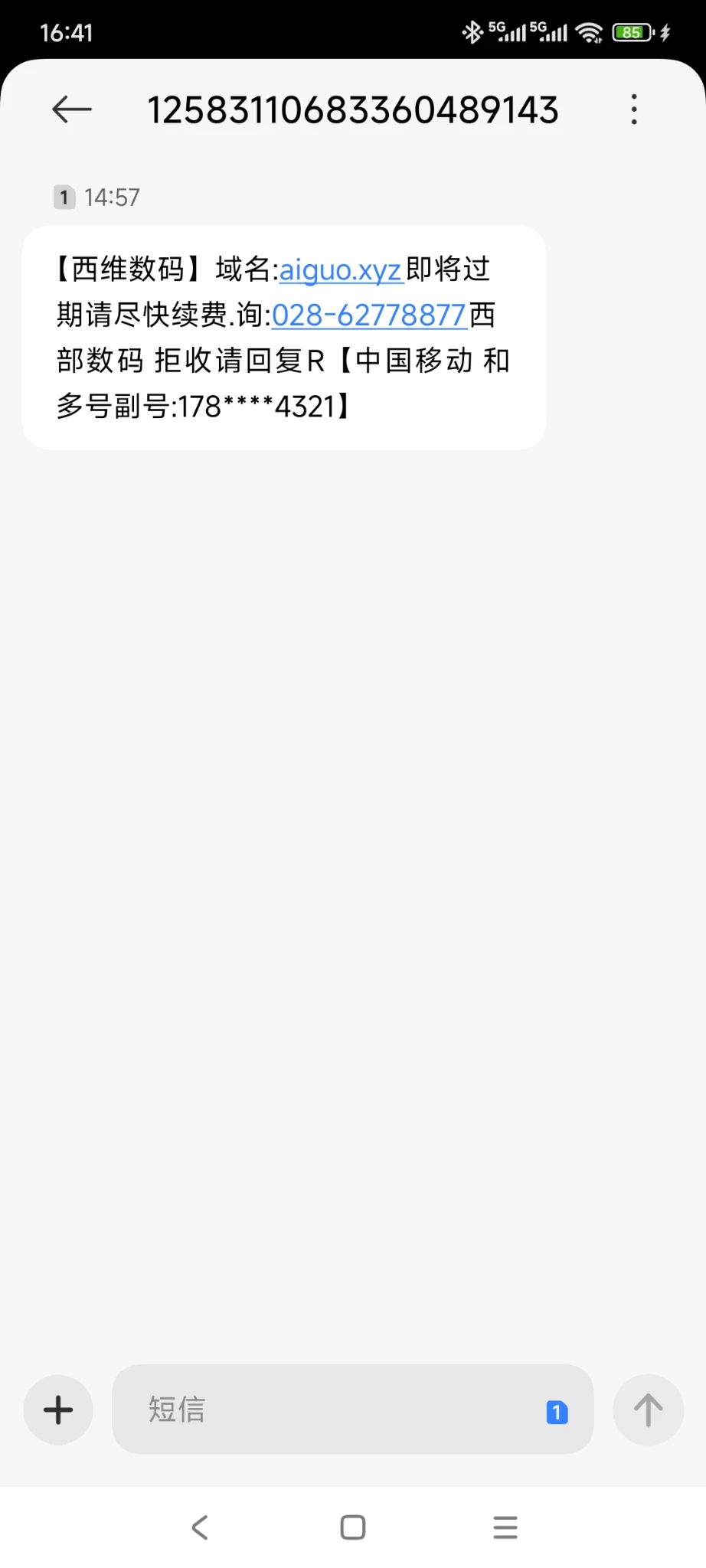Image resolution: width=706 pixels, height=1568 pixels.
Task: Go to the home screen
Action: click(x=353, y=1527)
